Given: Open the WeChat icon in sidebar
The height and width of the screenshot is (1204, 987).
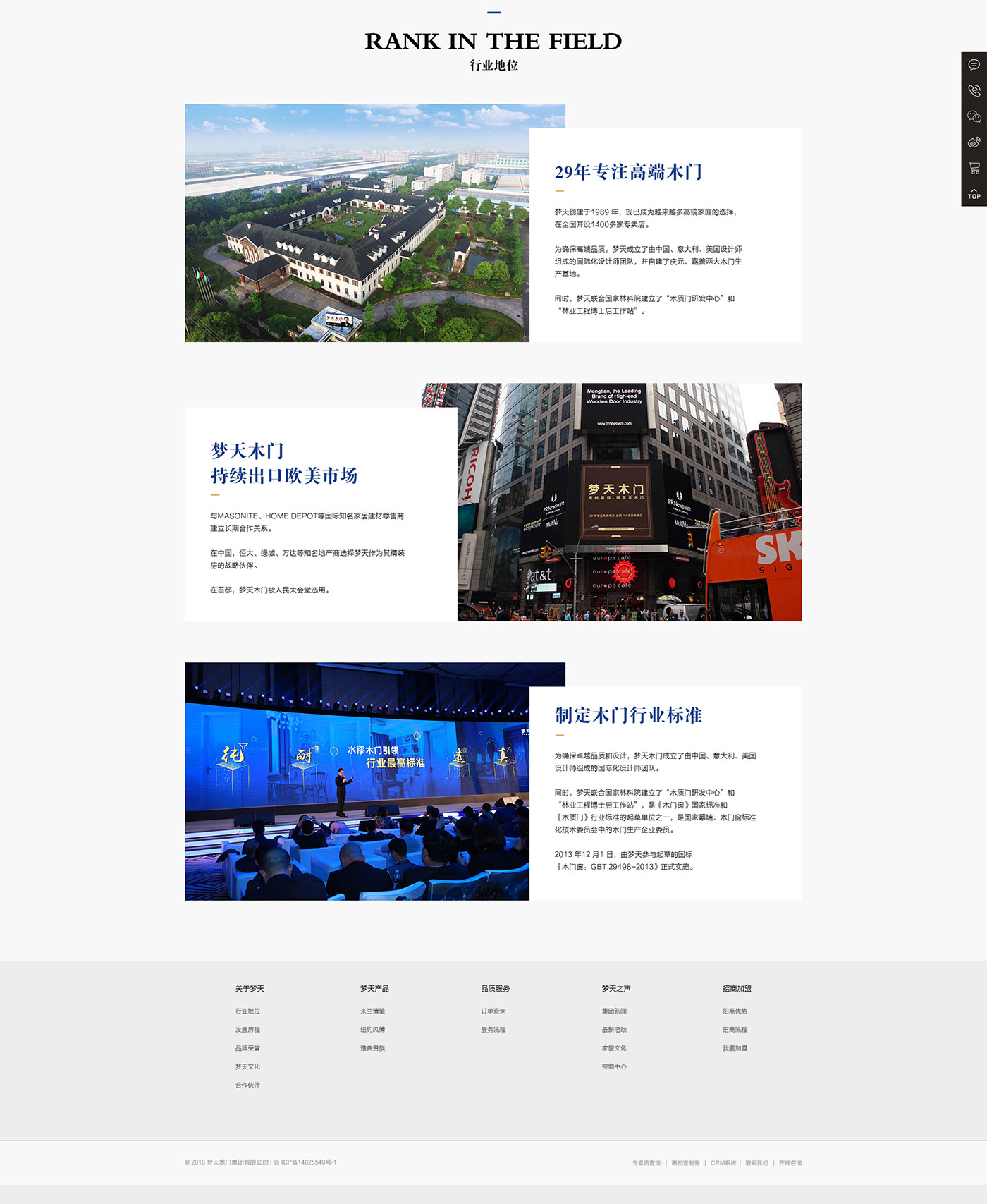Looking at the screenshot, I should pyautogui.click(x=974, y=116).
